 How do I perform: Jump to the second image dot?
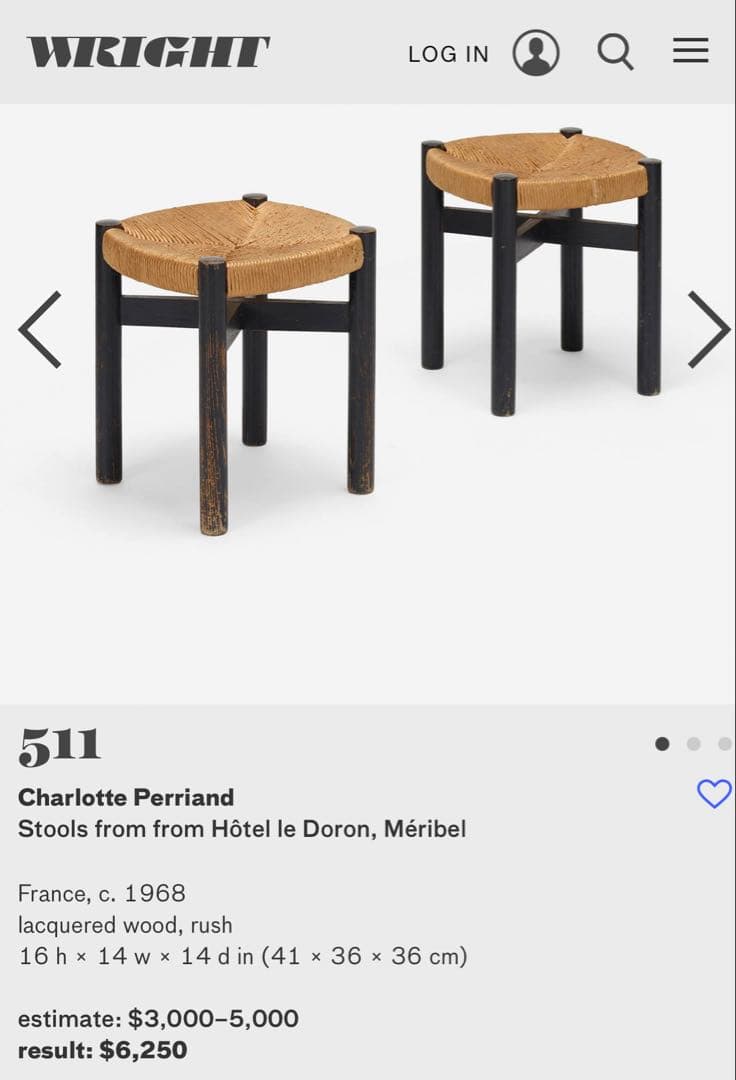(x=694, y=744)
